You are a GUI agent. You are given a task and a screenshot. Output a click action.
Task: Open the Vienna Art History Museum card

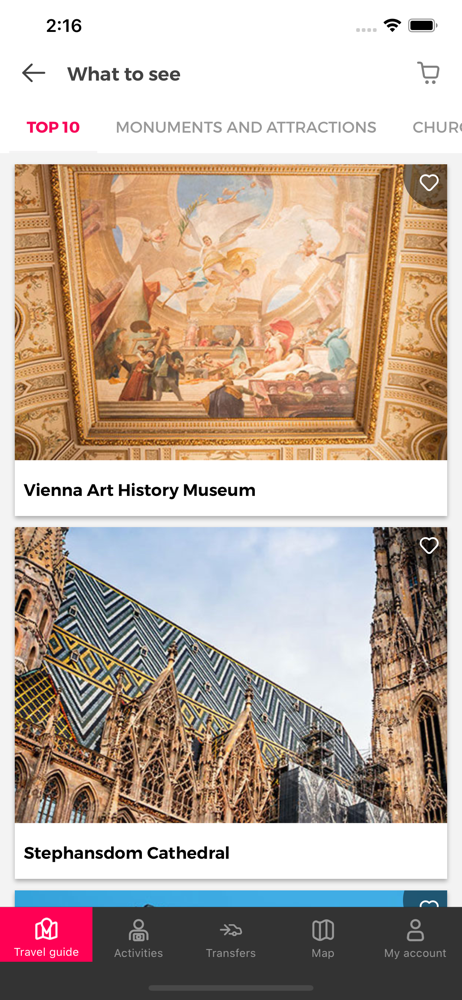click(x=231, y=340)
